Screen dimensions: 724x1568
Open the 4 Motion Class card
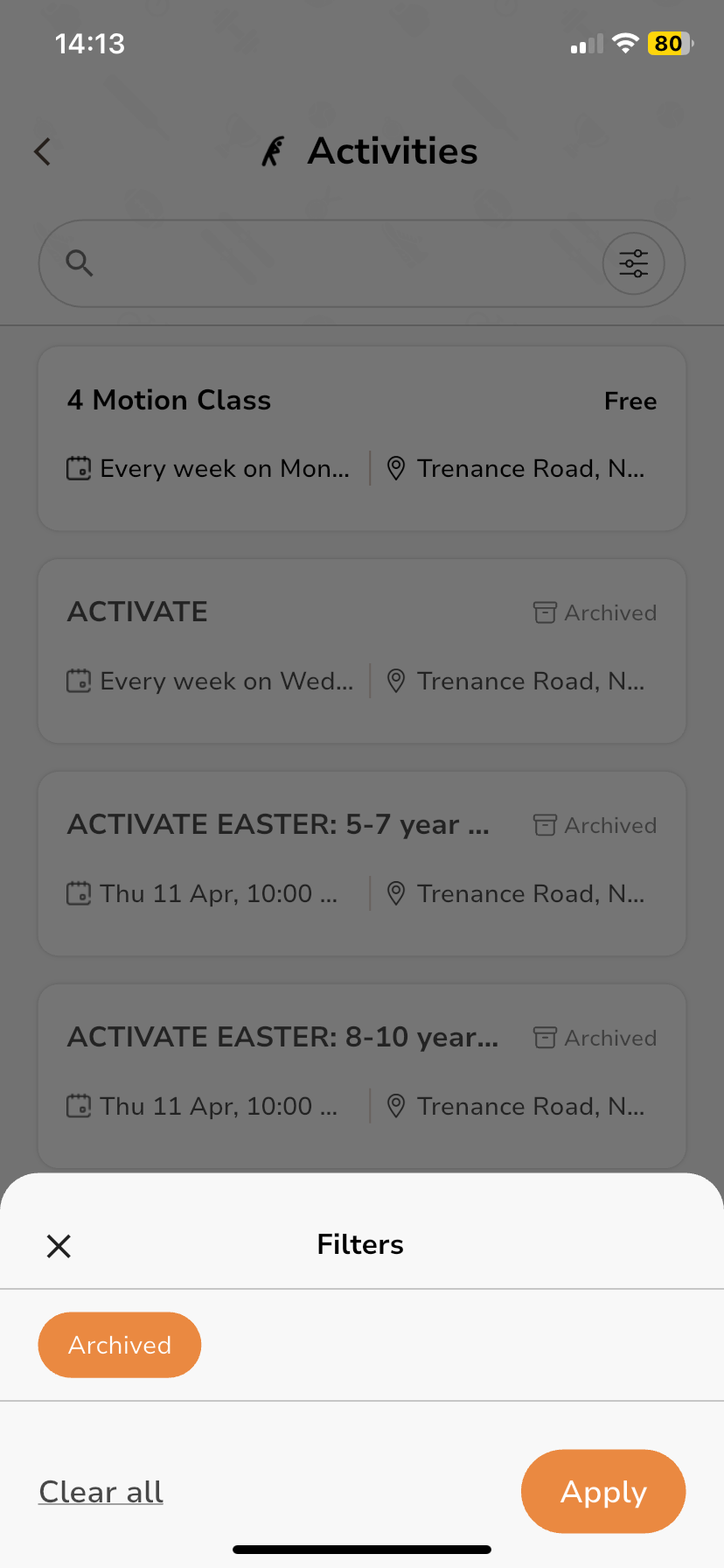click(x=362, y=438)
